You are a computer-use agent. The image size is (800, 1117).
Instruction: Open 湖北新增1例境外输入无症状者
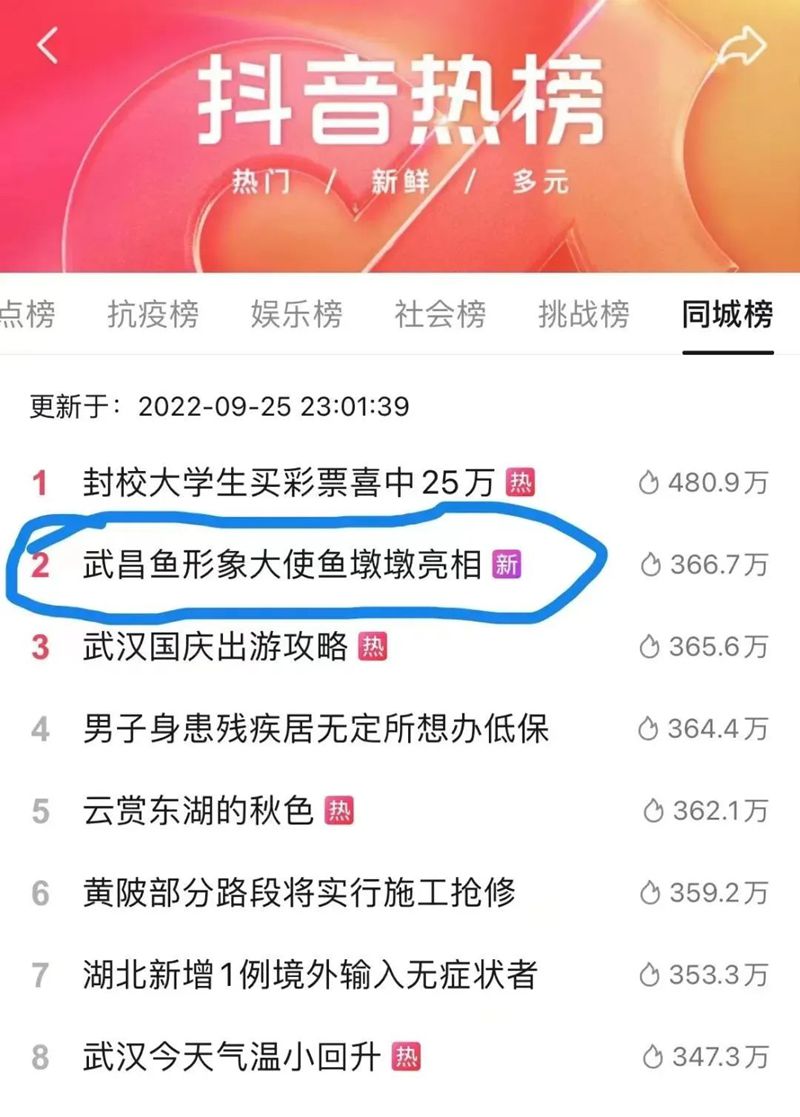click(311, 974)
